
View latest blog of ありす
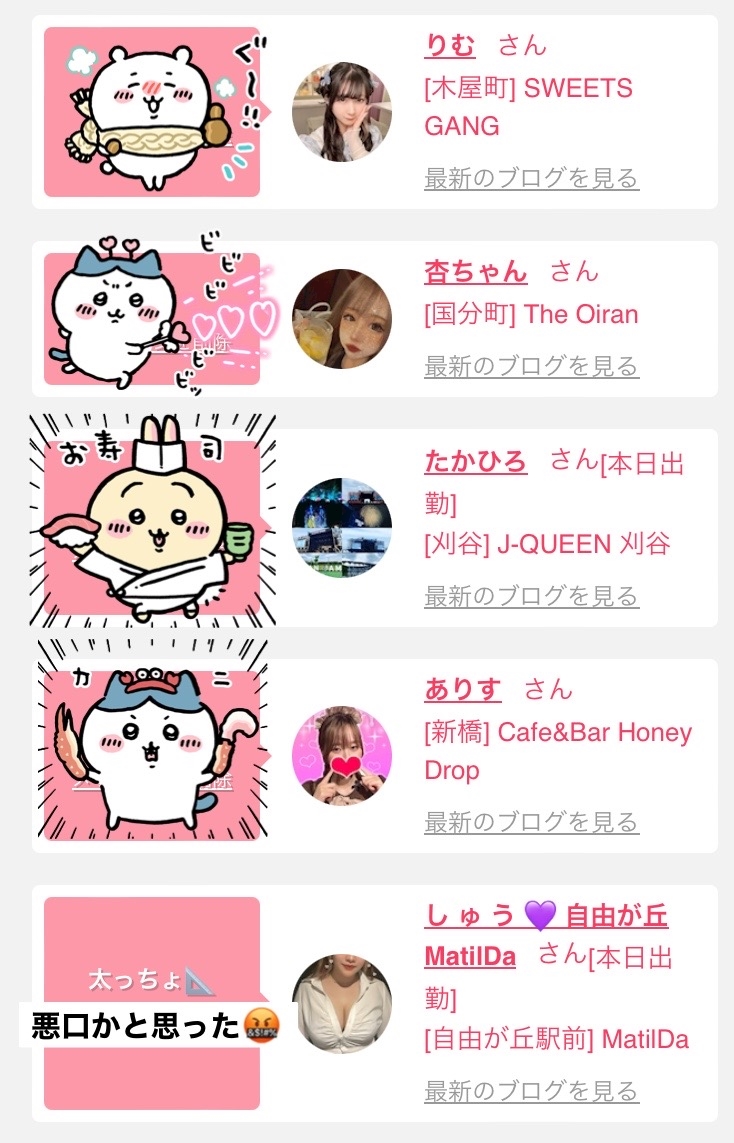[x=531, y=822]
